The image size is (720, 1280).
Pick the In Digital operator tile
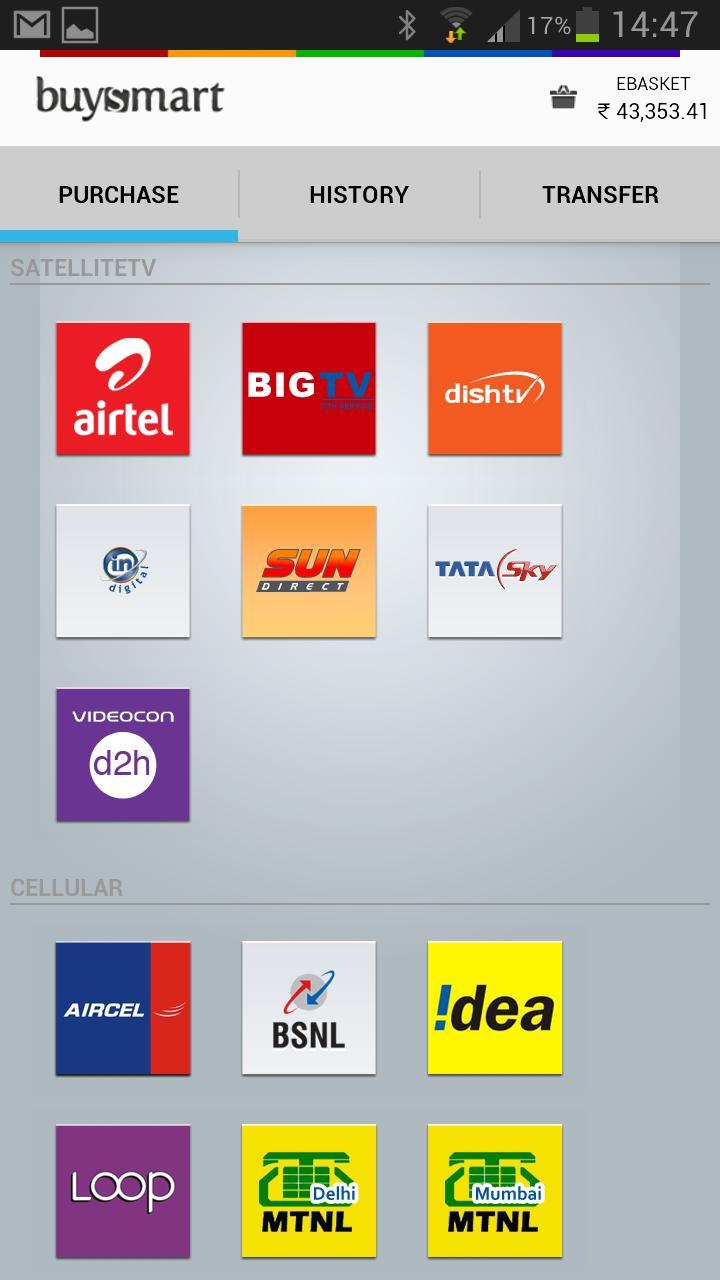pos(123,571)
